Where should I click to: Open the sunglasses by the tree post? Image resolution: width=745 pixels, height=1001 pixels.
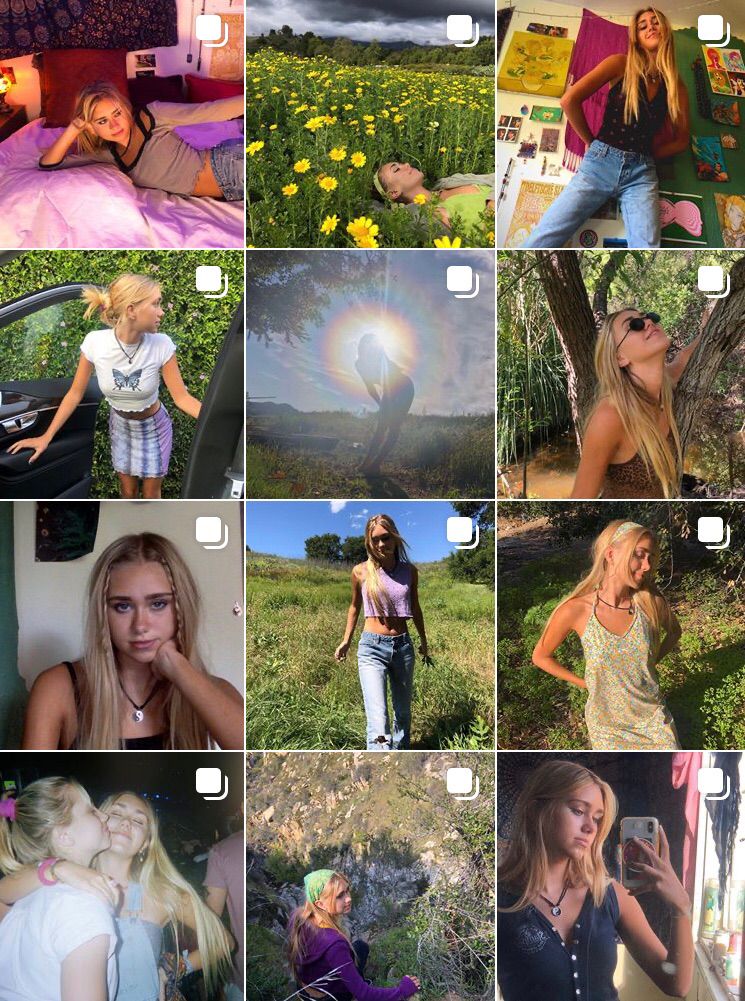pos(620,374)
